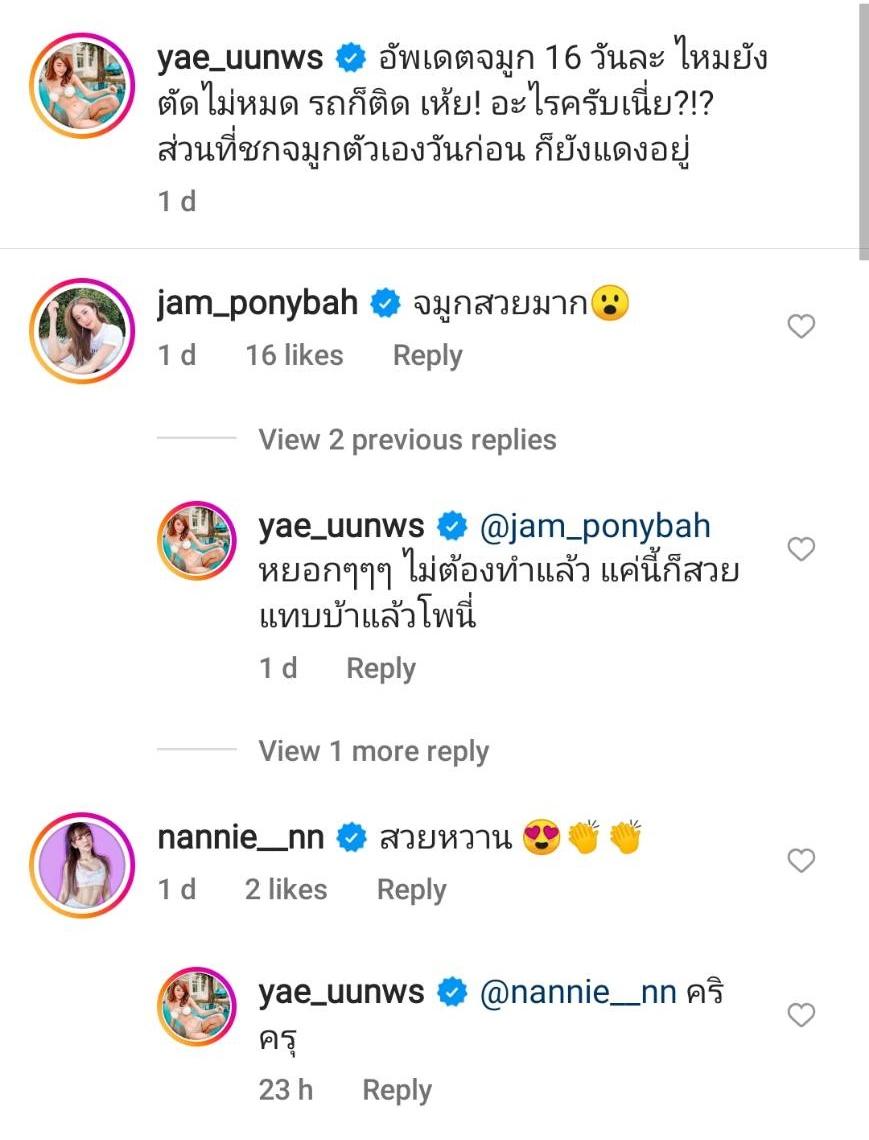Open the @nannie__nn mention link
This screenshot has height=1140, width=869.
pos(579,993)
